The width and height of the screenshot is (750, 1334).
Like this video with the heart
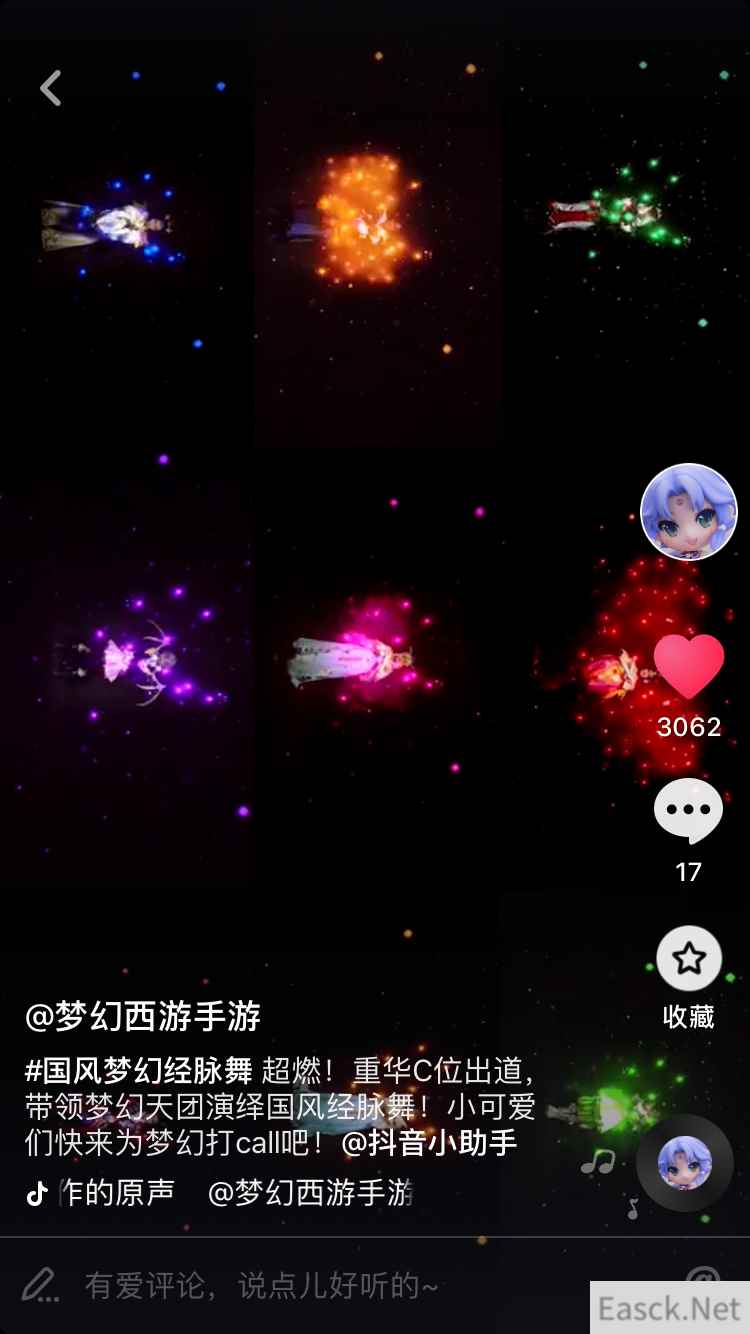tap(688, 667)
